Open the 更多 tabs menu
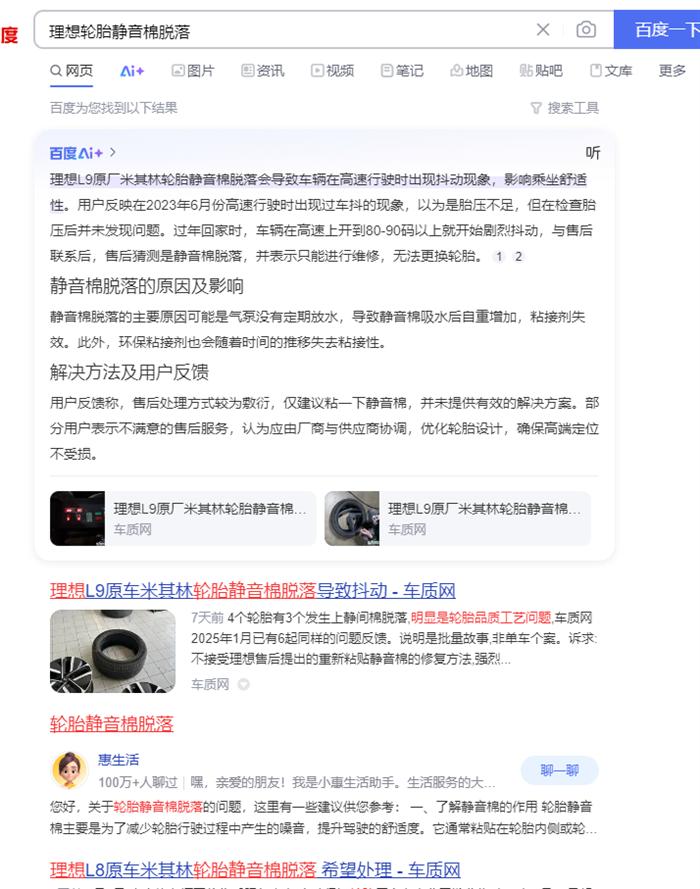 (x=672, y=71)
